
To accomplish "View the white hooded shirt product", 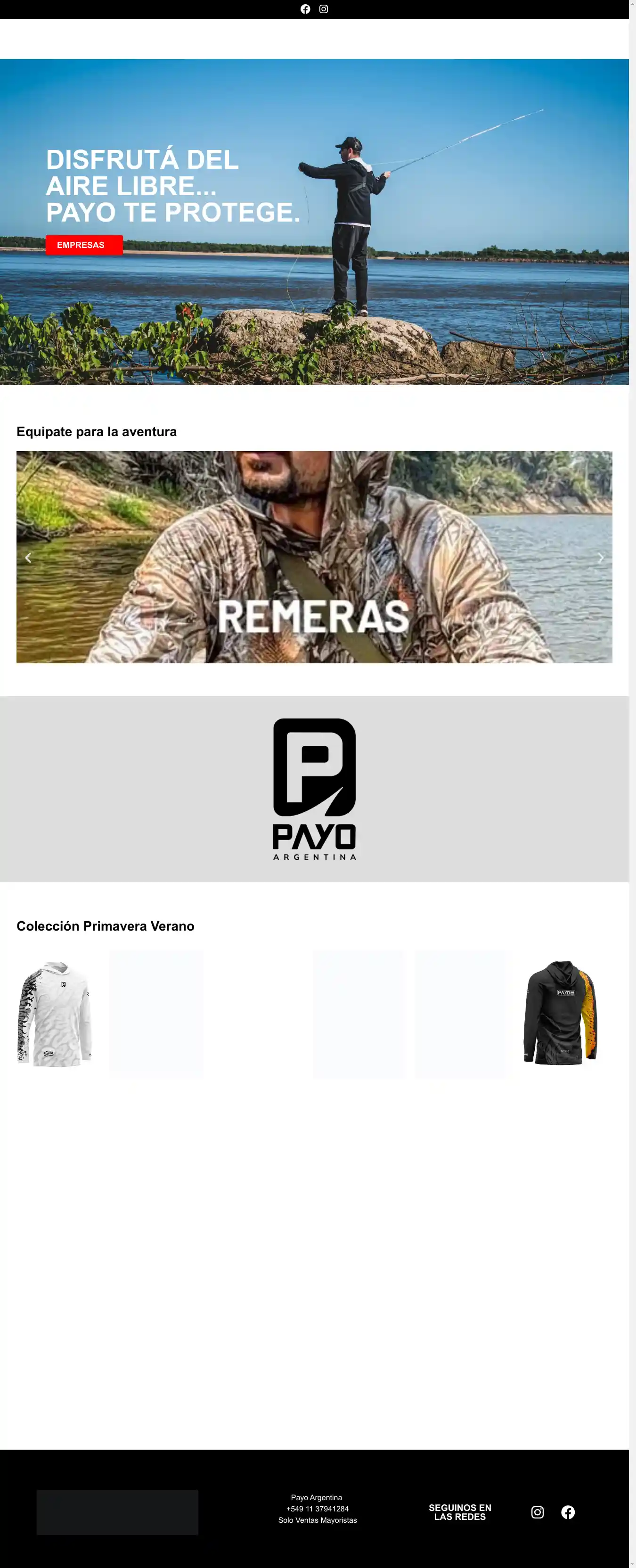I will pyautogui.click(x=55, y=1014).
